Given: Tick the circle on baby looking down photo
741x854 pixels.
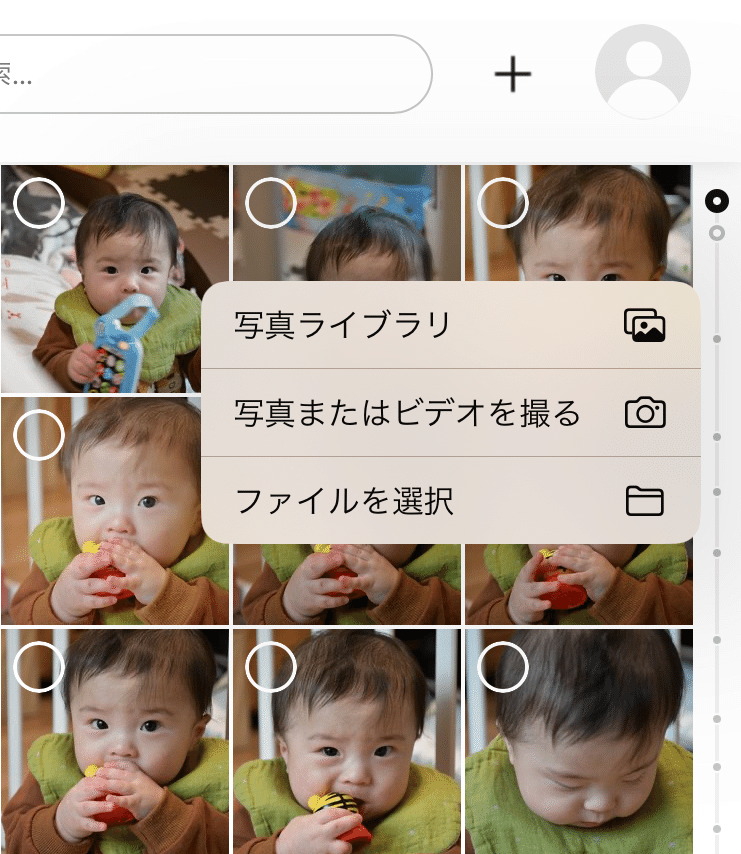Looking at the screenshot, I should pos(503,667).
